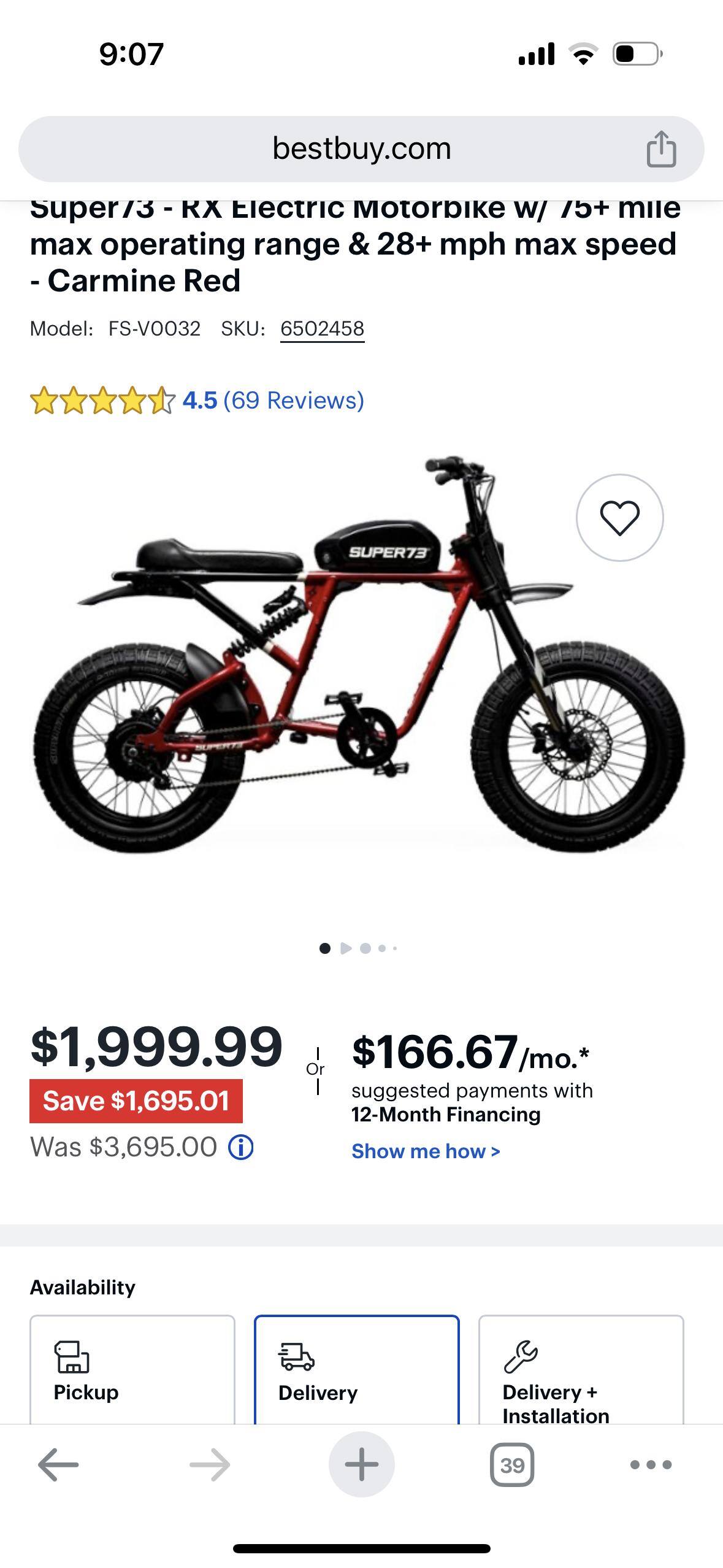Go back to the previous page

58,1465
